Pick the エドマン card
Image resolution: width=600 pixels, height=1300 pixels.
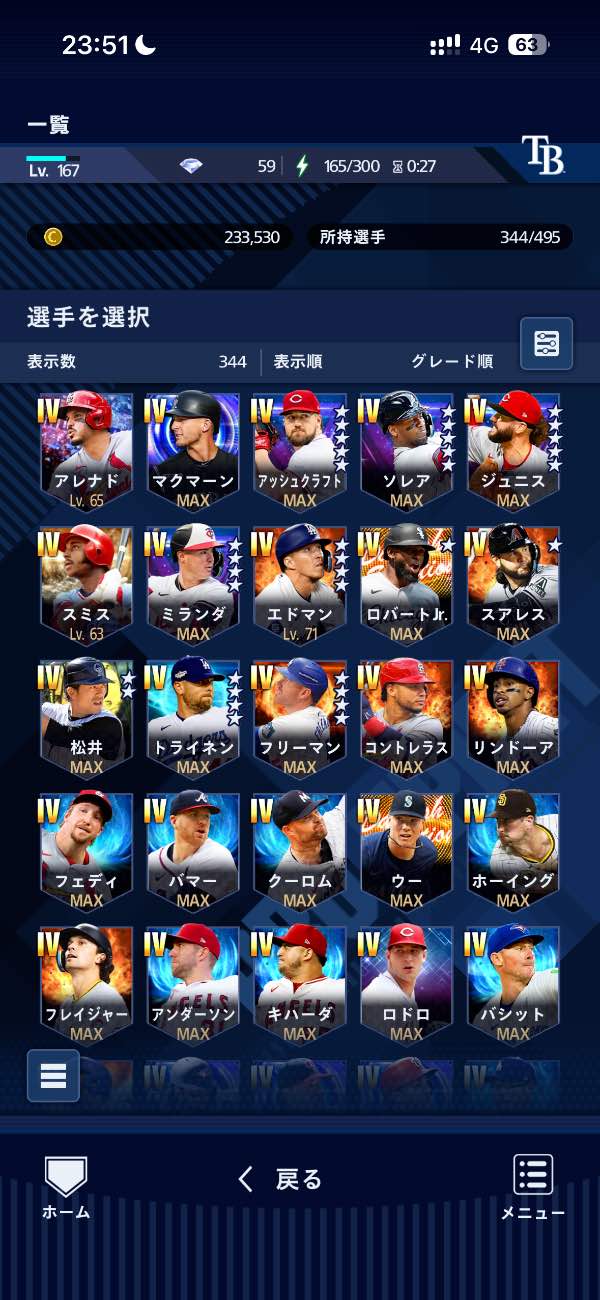(300, 585)
